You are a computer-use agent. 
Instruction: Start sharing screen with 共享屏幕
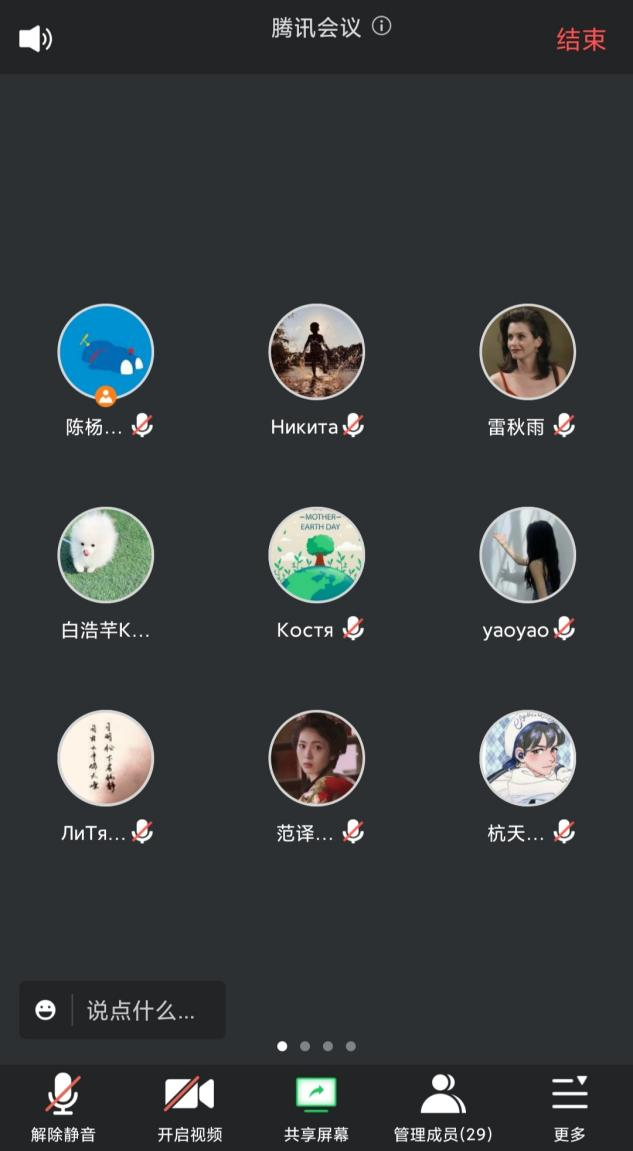coord(316,1107)
